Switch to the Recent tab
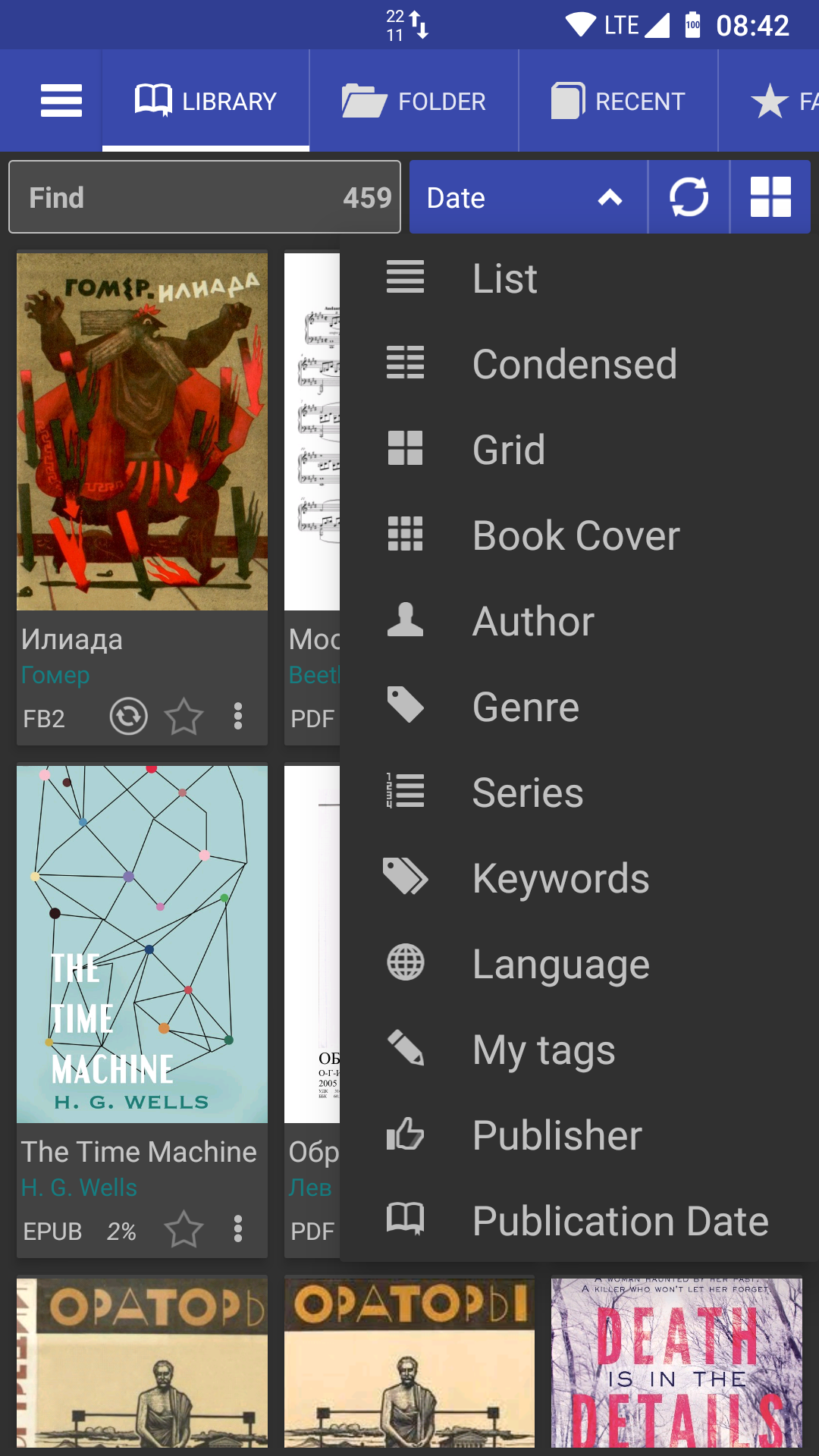Image resolution: width=819 pixels, height=1456 pixels. point(618,101)
